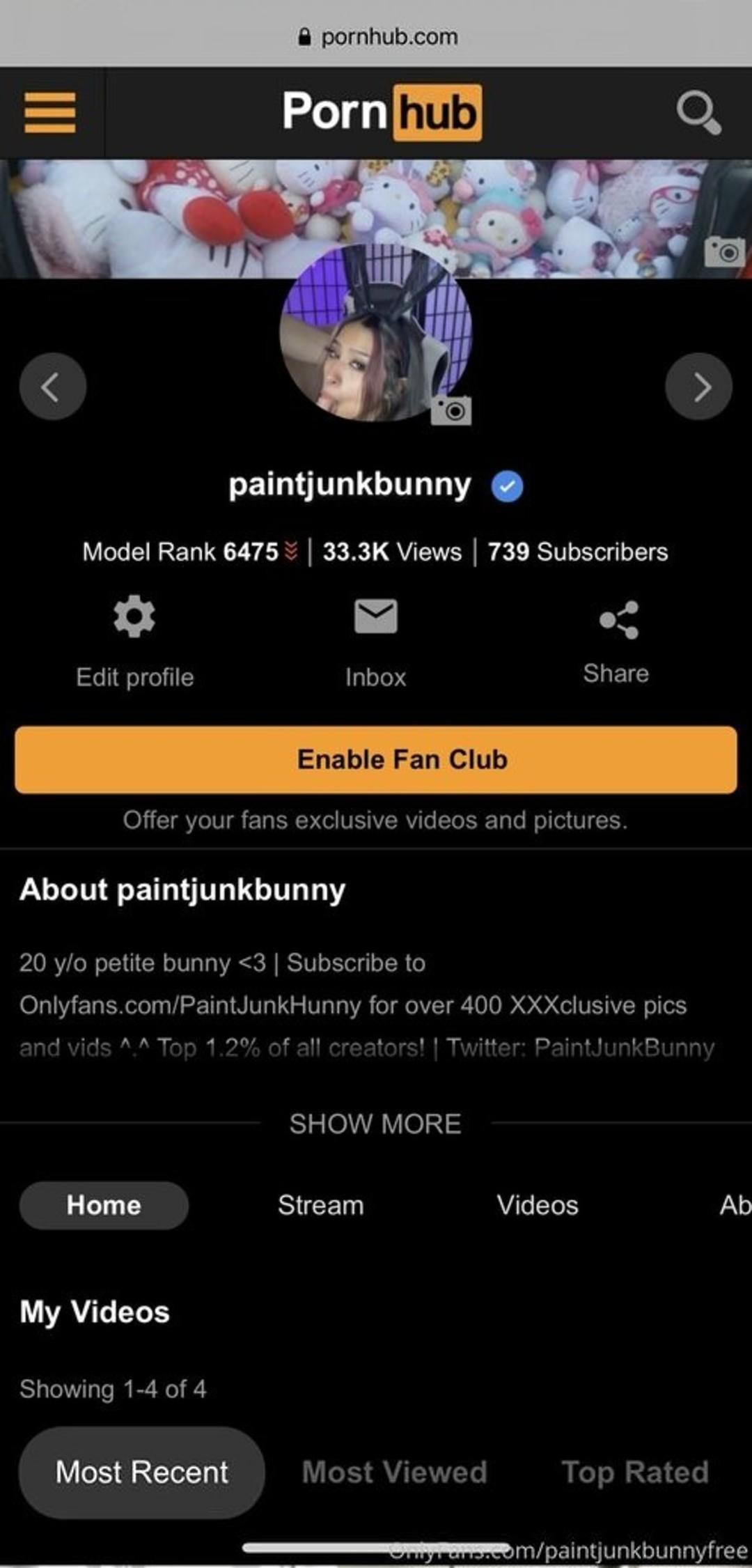The width and height of the screenshot is (752, 1568).
Task: Open the search magnifier icon
Action: point(698,112)
